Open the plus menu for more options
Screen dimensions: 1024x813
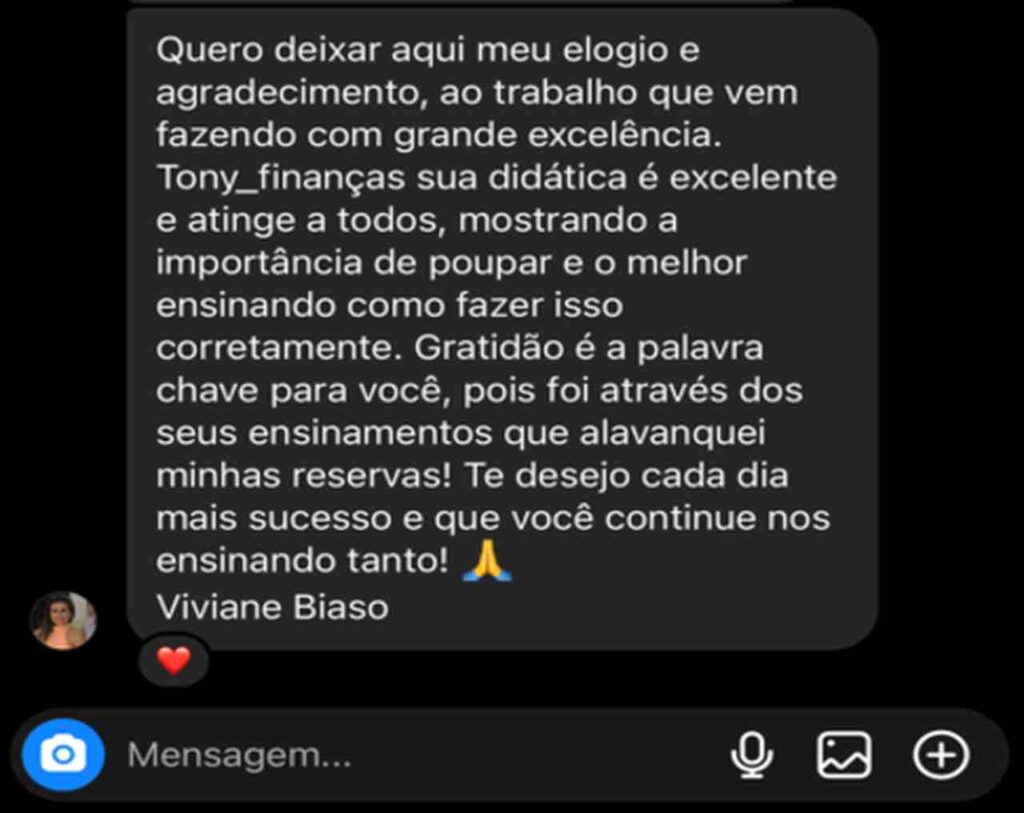click(x=940, y=755)
